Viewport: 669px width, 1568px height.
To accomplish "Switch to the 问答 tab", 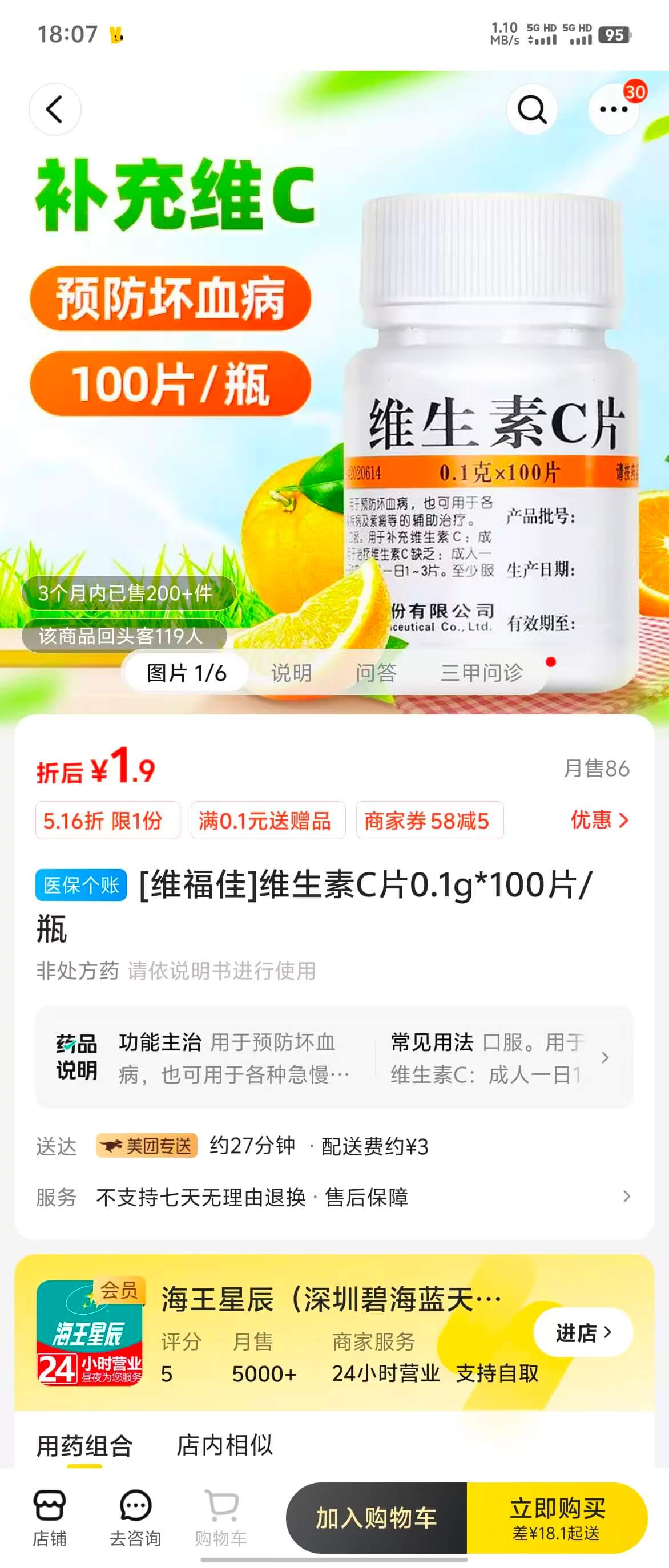I will 376,673.
